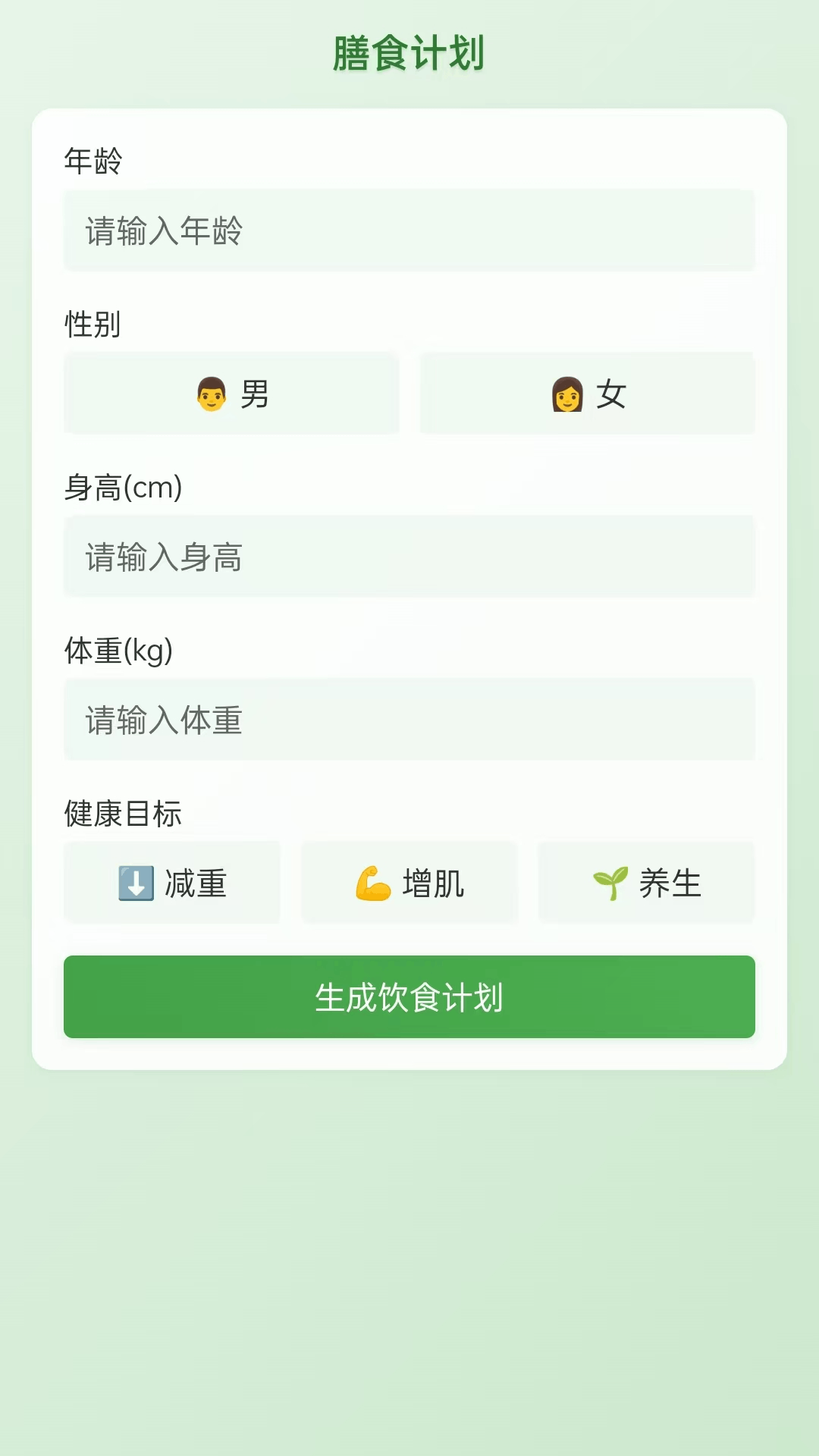This screenshot has width=819, height=1456.
Task: Focus the 请输入身高 input field
Action: click(x=409, y=557)
